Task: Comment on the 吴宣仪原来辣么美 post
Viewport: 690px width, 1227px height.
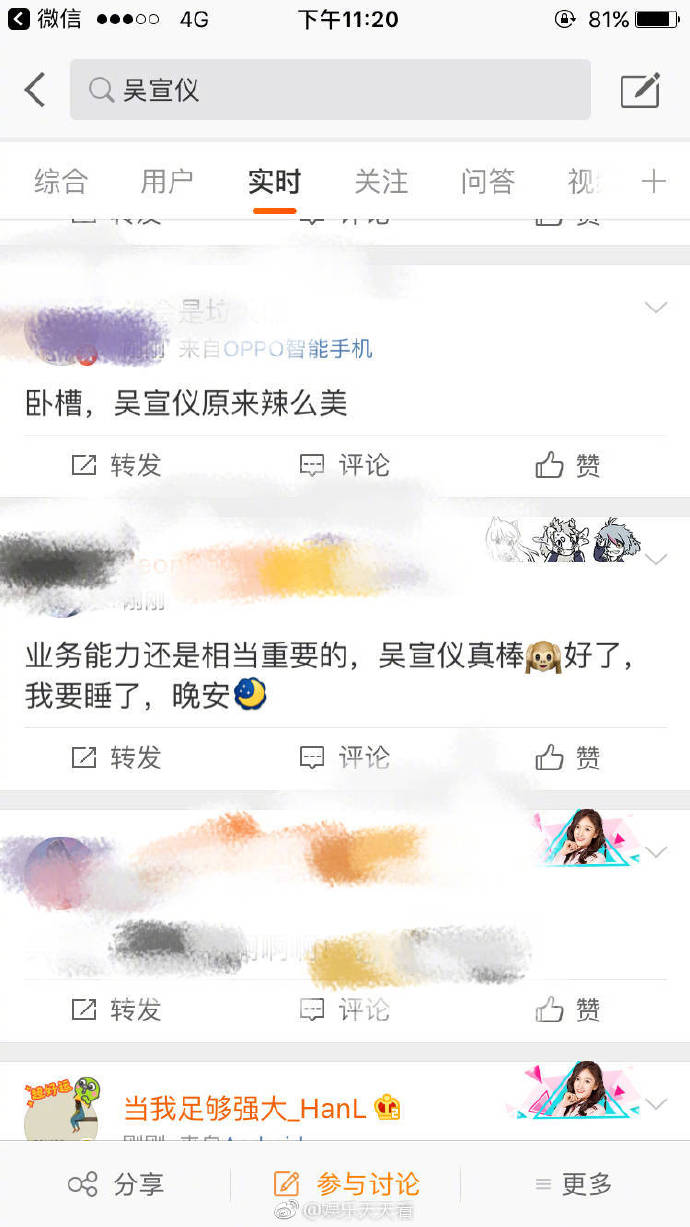Action: pos(345,465)
